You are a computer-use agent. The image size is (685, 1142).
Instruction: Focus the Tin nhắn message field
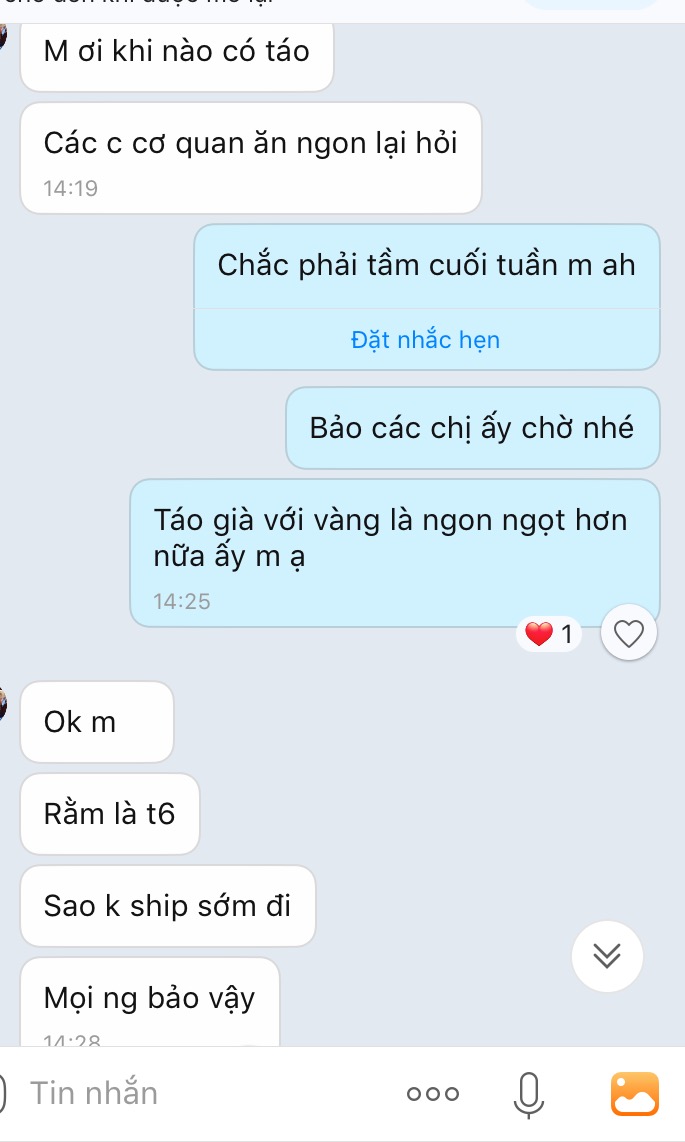tap(200, 1093)
